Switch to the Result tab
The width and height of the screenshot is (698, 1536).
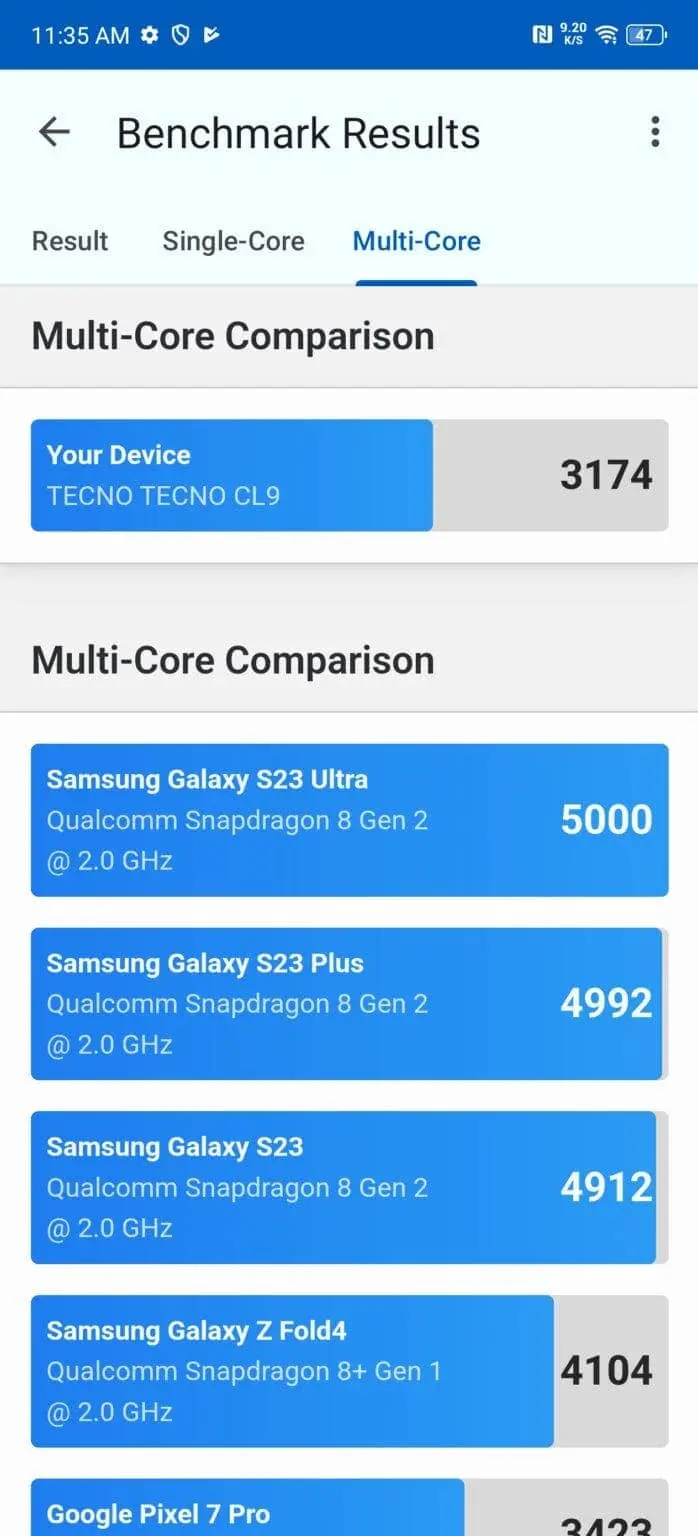pyautogui.click(x=70, y=241)
